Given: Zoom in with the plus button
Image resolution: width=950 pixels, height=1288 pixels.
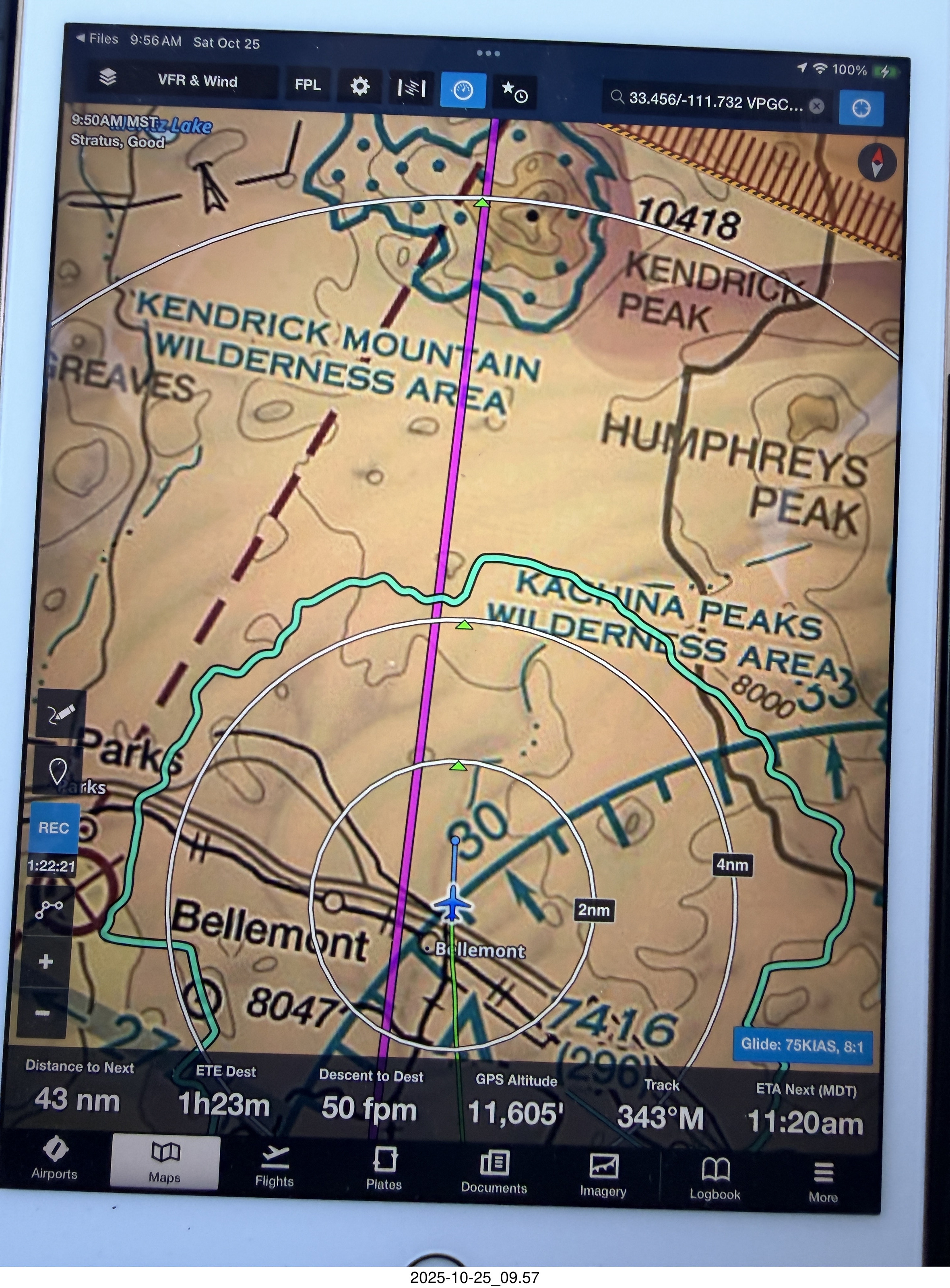Looking at the screenshot, I should click(x=46, y=962).
